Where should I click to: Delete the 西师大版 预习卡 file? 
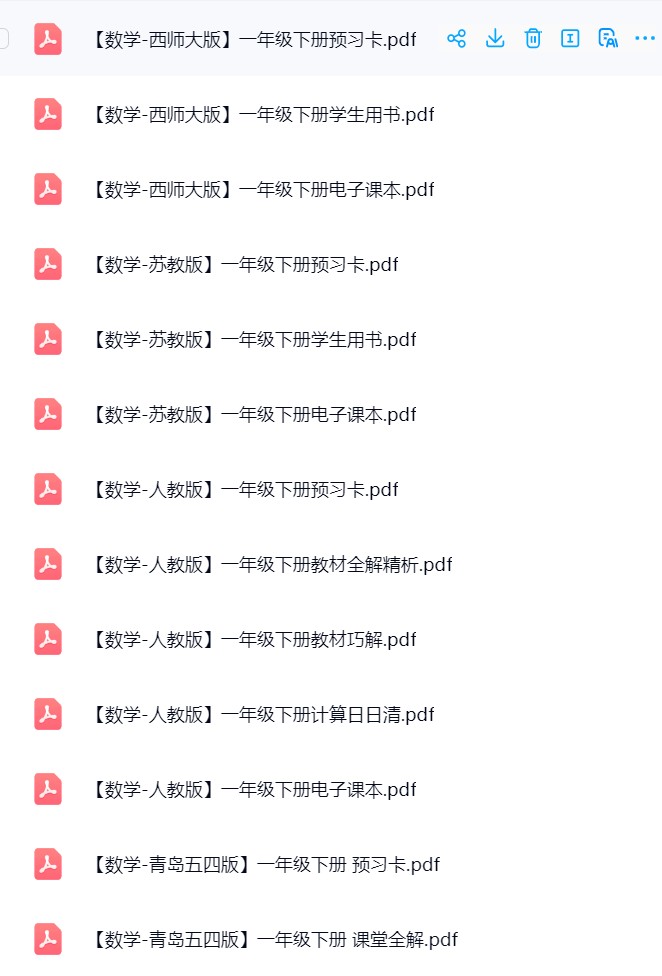(x=533, y=39)
